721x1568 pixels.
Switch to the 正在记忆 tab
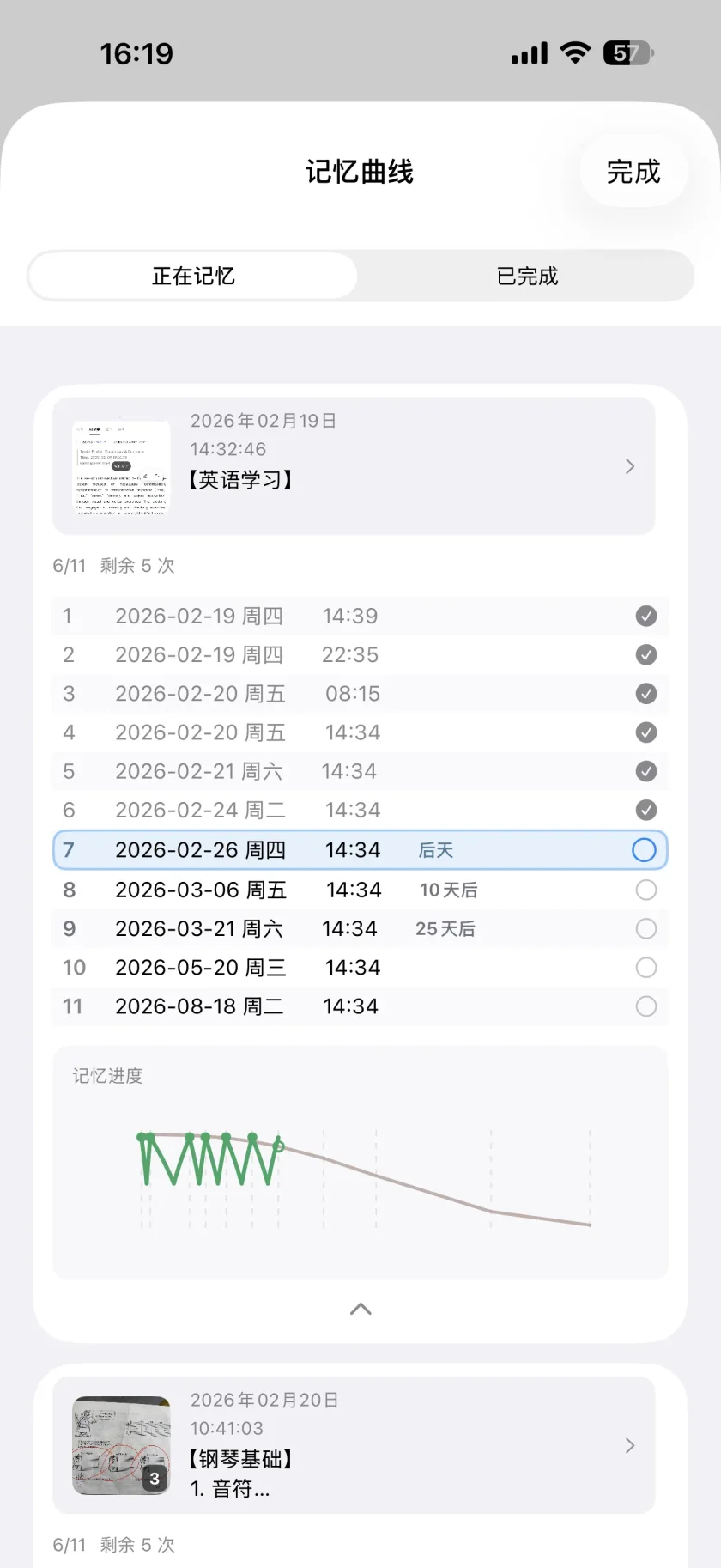pos(192,276)
